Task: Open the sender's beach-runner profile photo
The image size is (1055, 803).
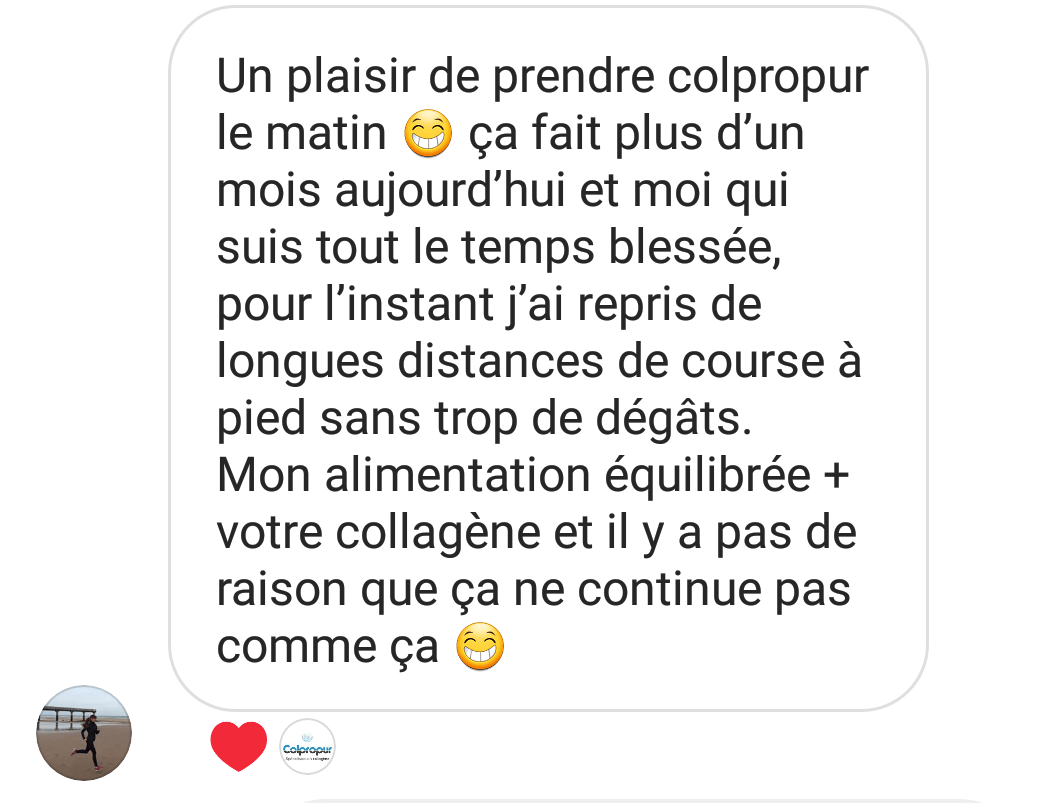Action: [84, 733]
